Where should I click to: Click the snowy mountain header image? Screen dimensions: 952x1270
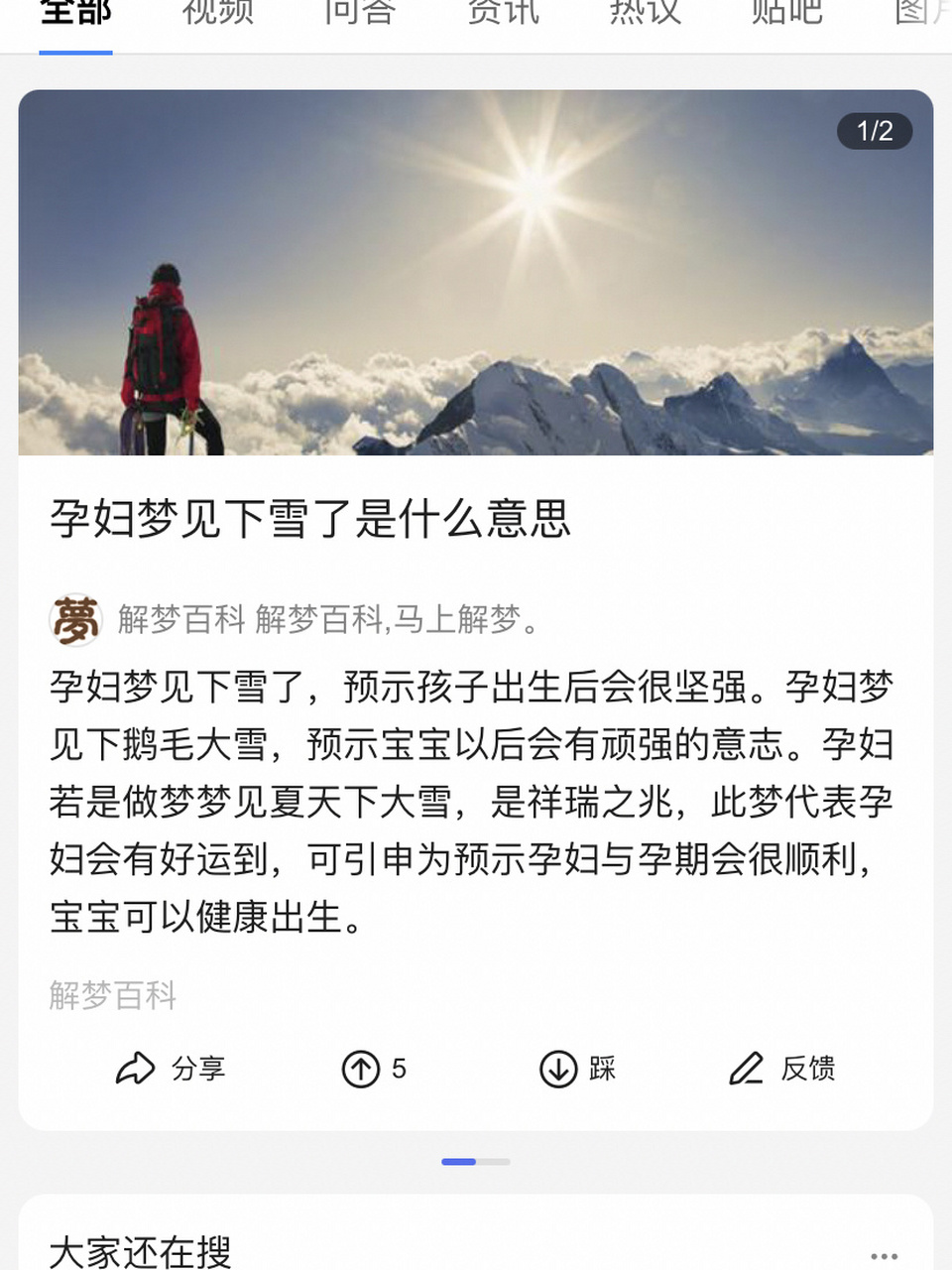coord(476,271)
